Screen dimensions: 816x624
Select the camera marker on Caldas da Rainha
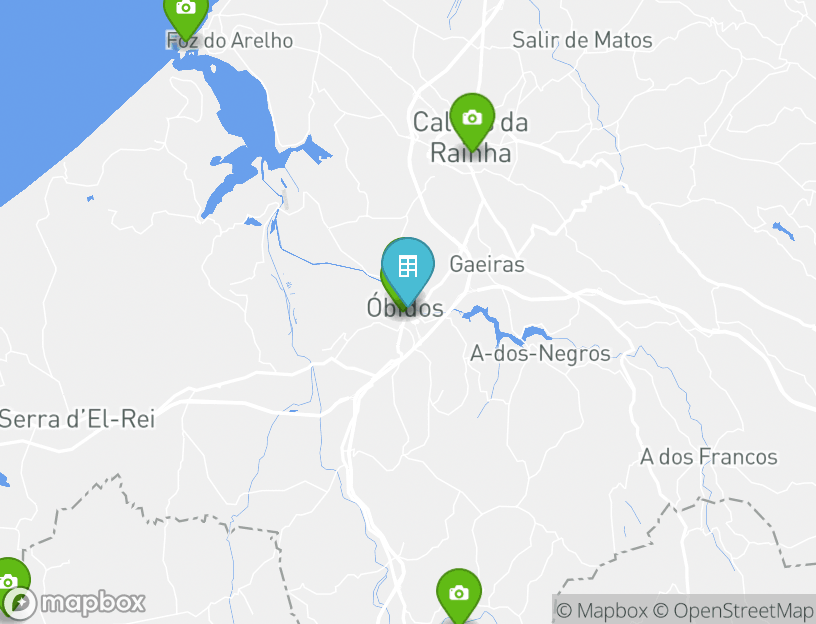click(x=472, y=119)
